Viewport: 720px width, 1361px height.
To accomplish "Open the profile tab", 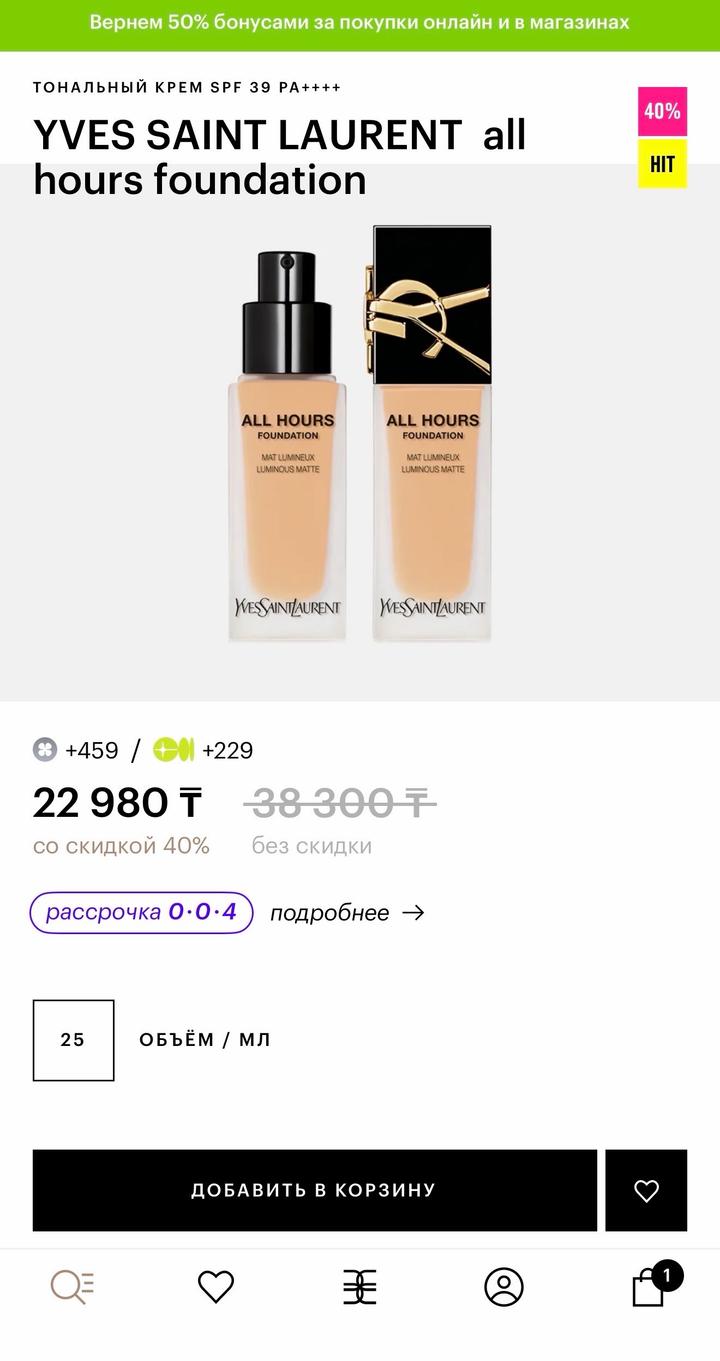I will [504, 1287].
